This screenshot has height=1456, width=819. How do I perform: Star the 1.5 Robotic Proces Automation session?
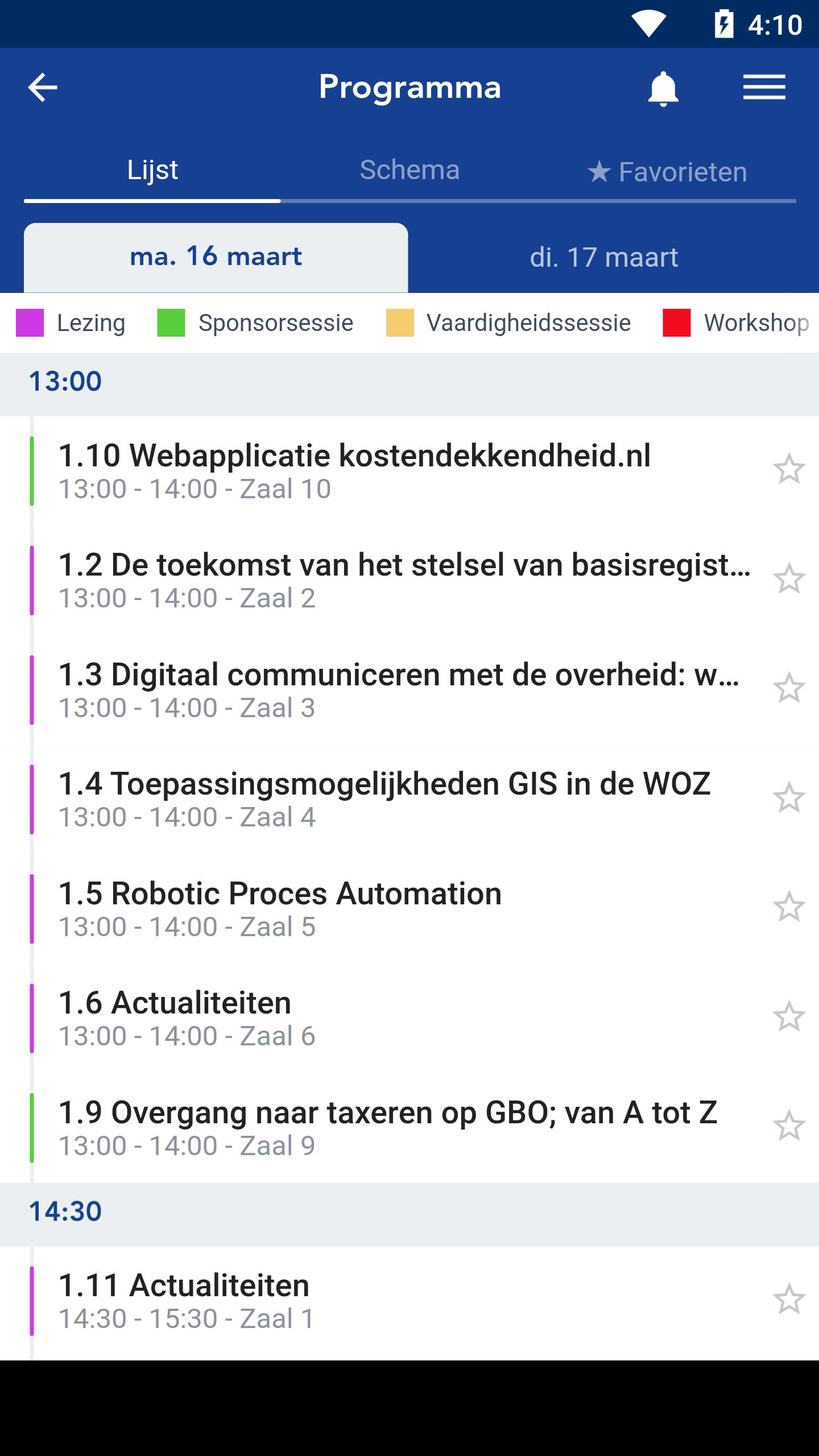tap(788, 906)
